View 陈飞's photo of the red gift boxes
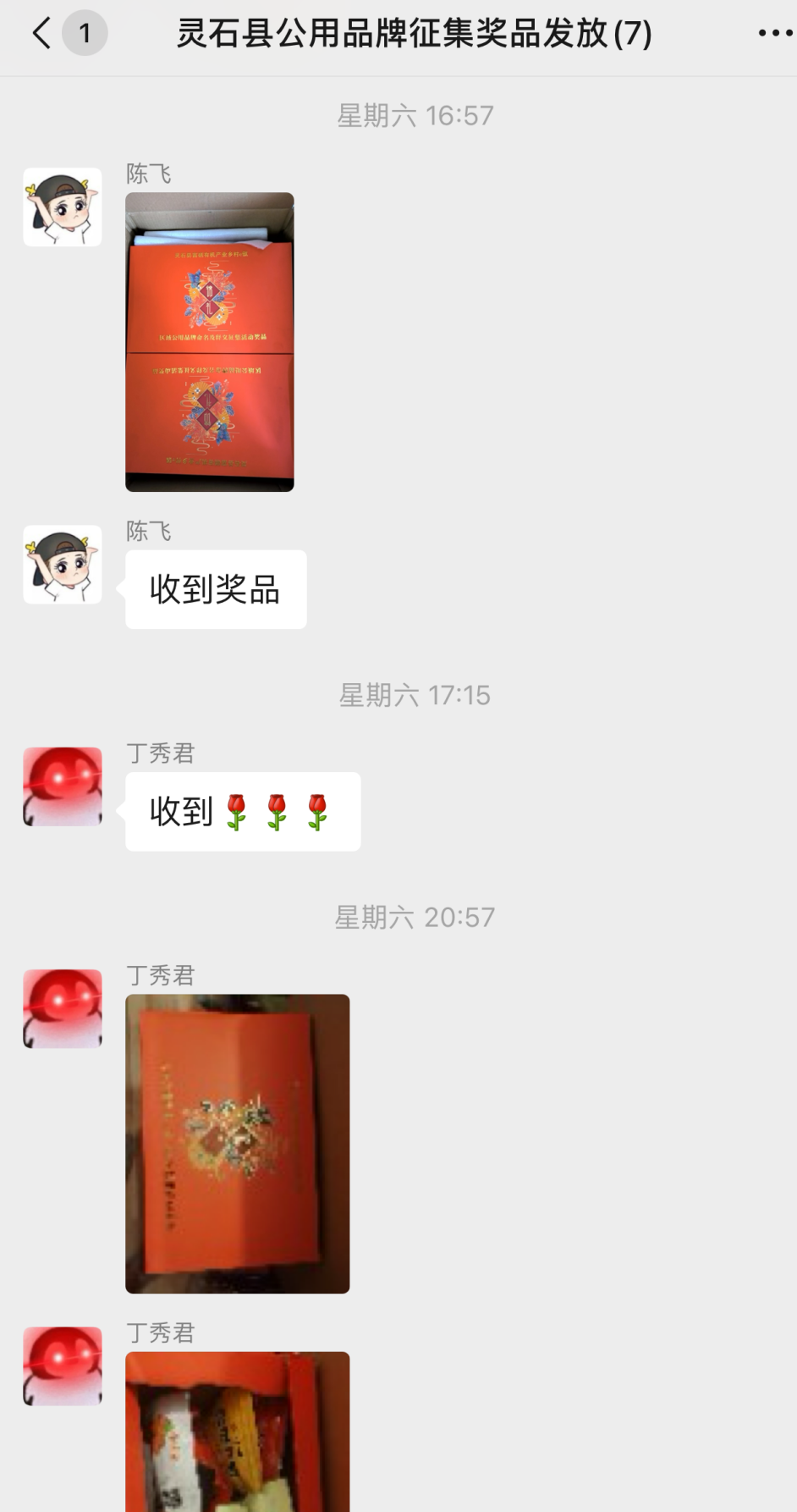 tap(210, 342)
